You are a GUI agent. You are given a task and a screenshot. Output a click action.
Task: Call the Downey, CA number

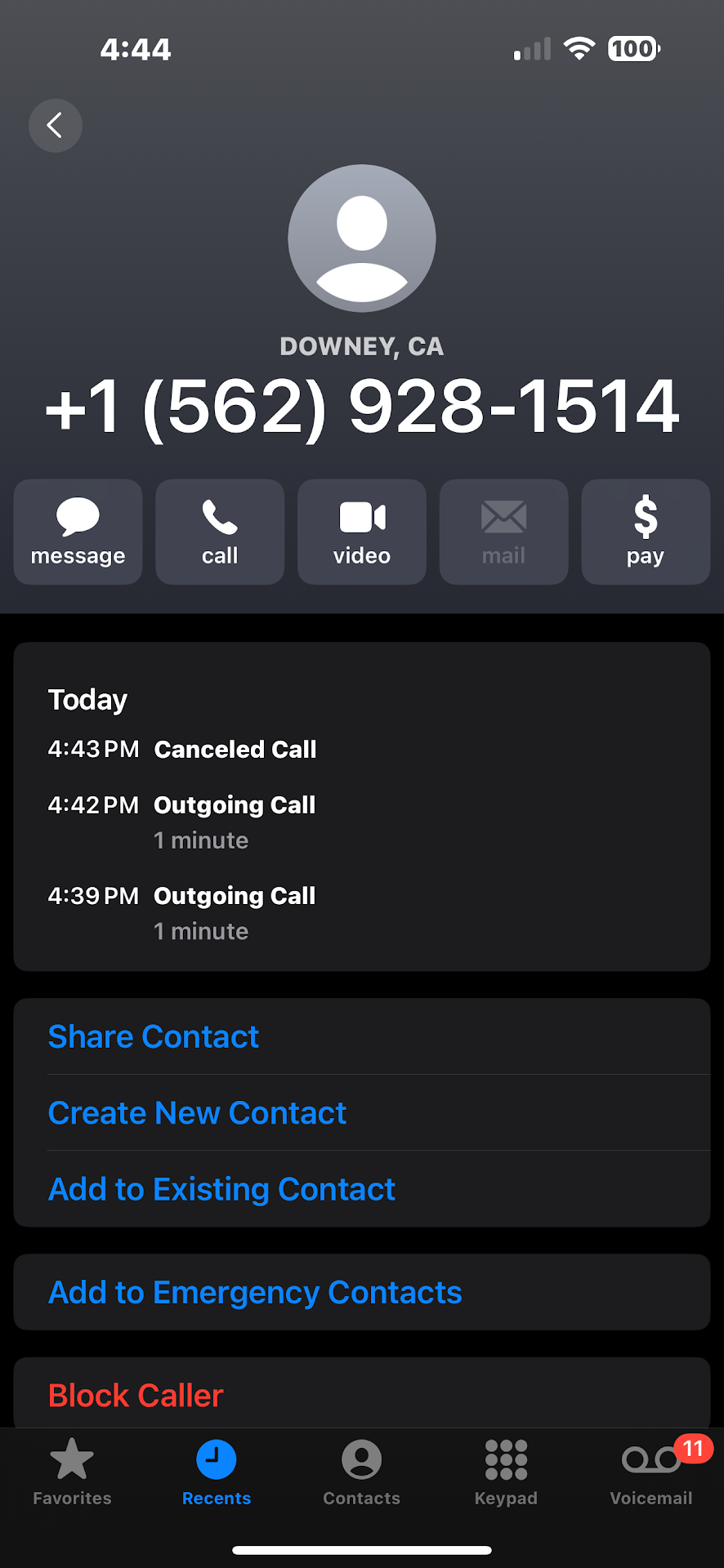pos(220,532)
